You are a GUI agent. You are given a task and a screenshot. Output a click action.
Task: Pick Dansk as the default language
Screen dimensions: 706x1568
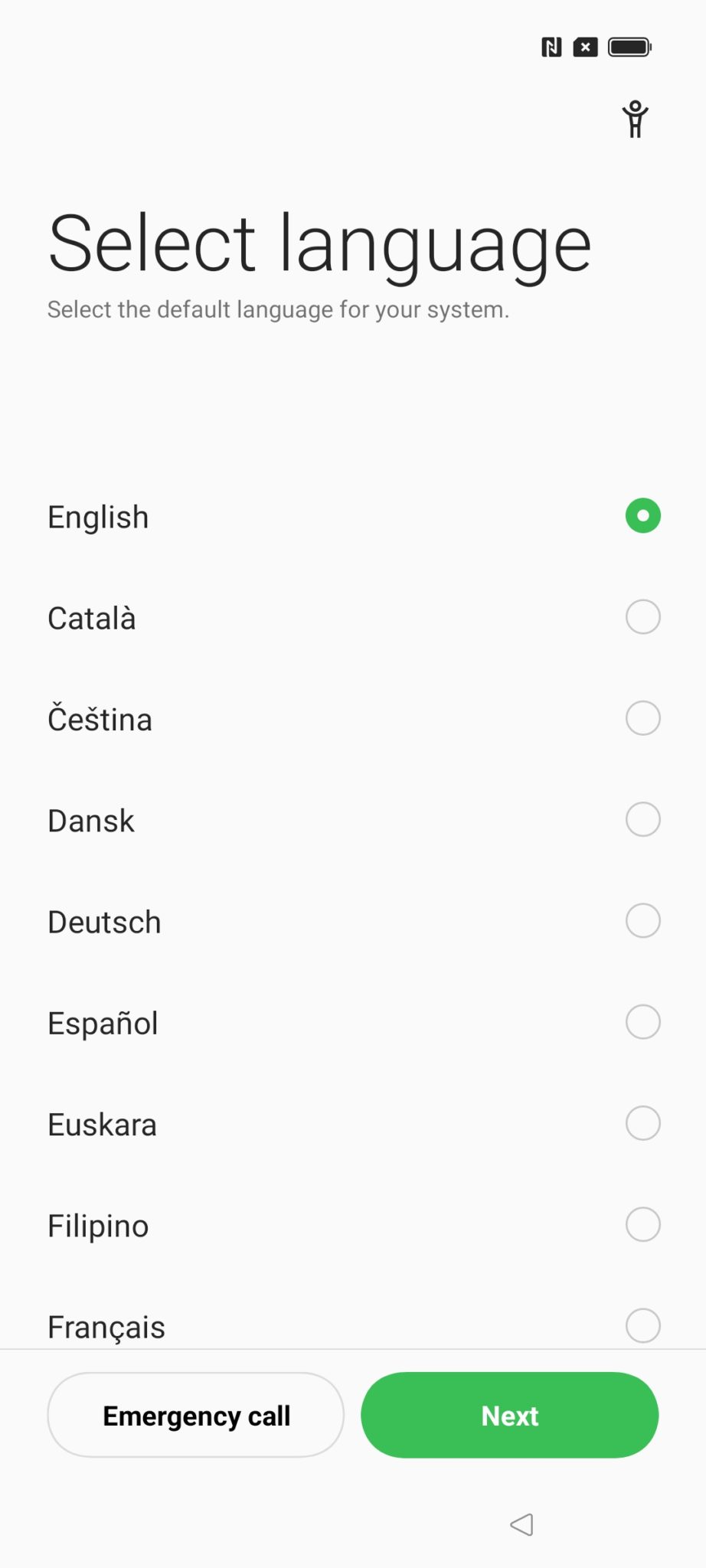pyautogui.click(x=353, y=820)
